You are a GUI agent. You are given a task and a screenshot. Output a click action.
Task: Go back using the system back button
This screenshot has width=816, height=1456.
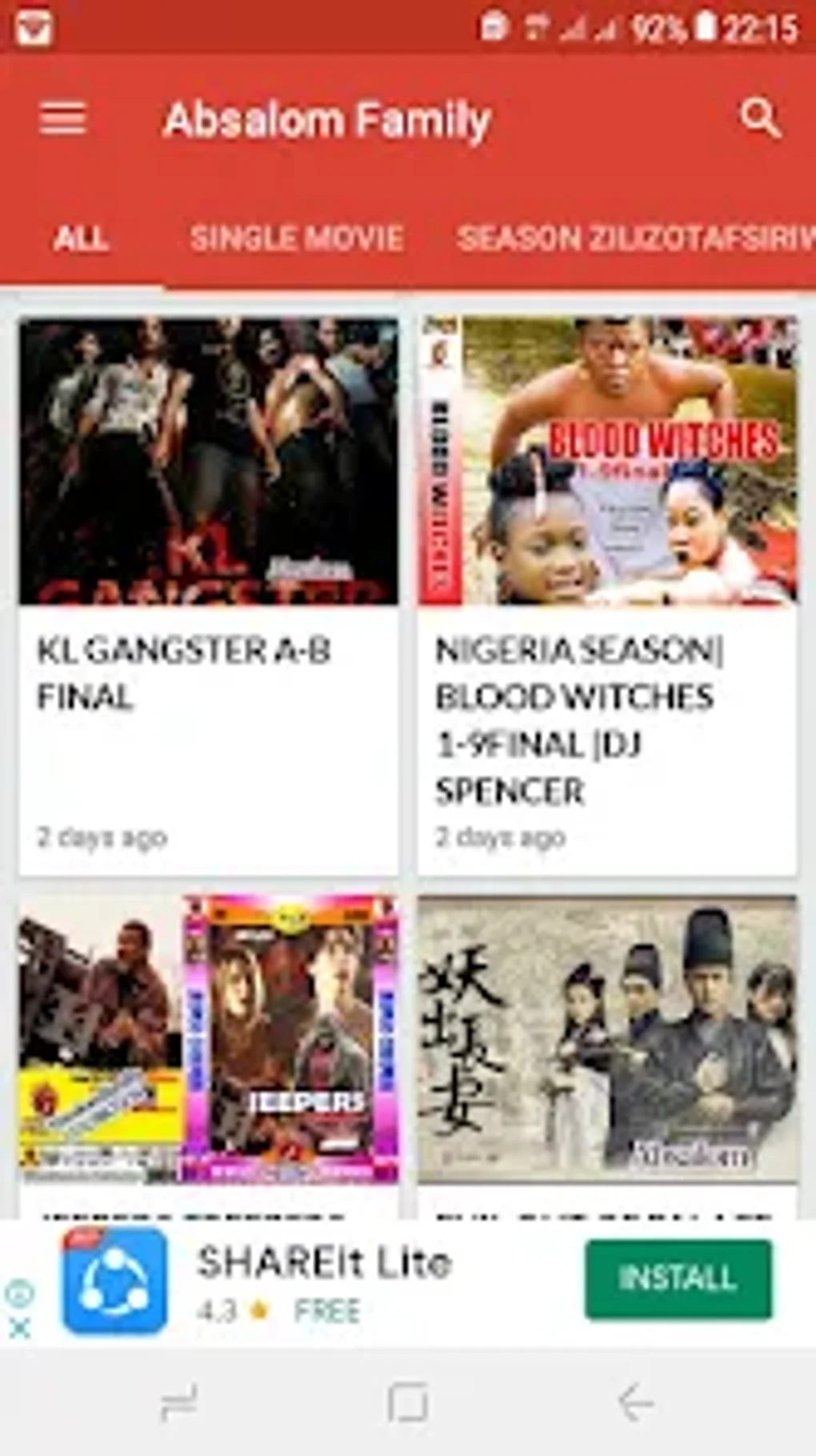636,1402
